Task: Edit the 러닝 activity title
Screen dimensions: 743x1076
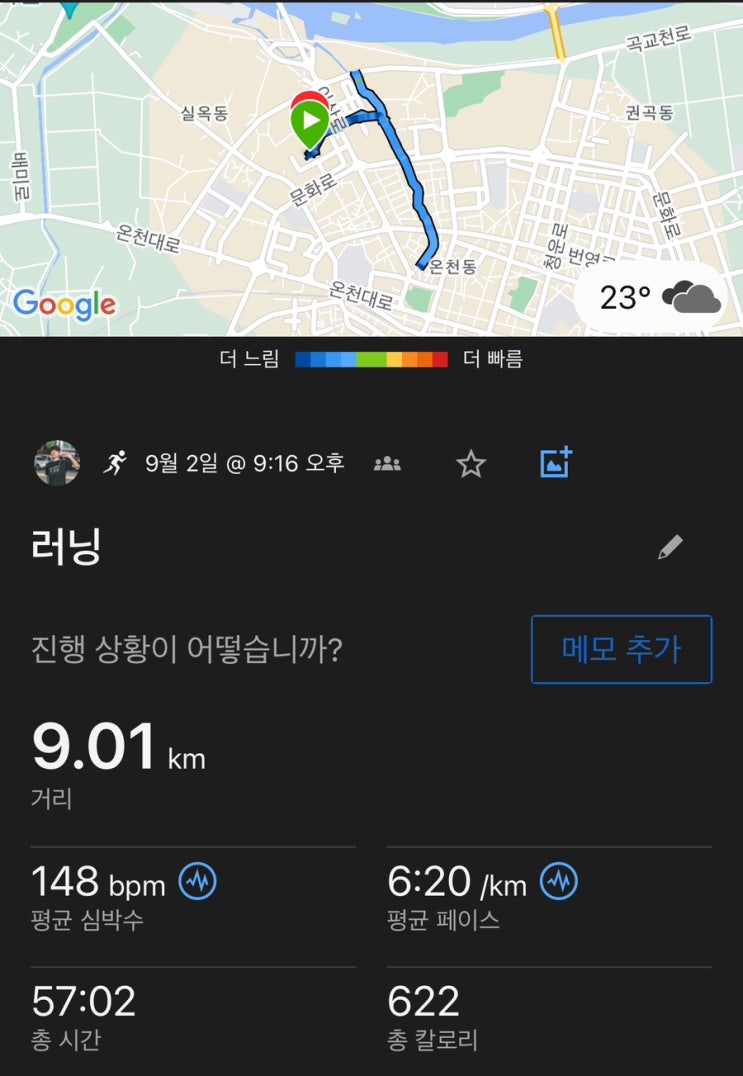Action: [670, 547]
